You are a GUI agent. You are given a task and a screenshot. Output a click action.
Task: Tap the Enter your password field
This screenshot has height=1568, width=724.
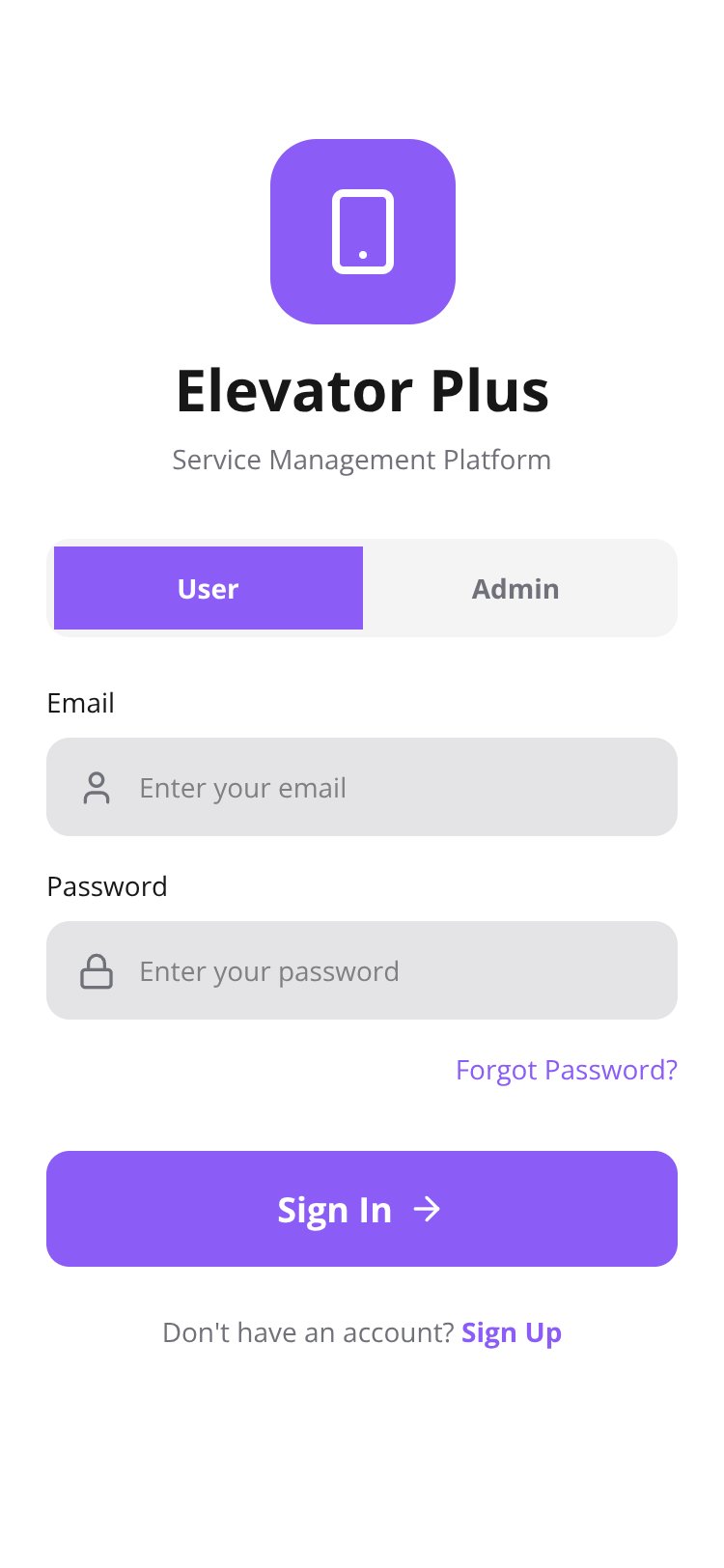click(362, 970)
